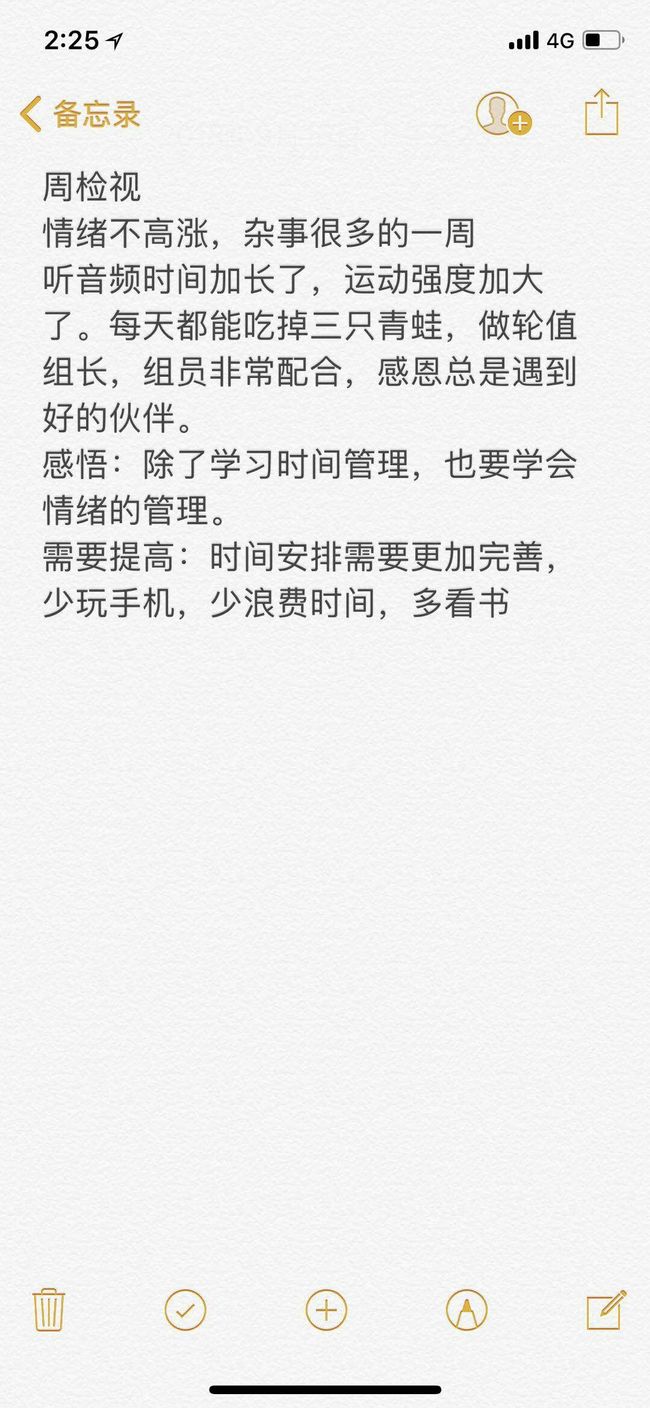Open the share sheet icon
This screenshot has width=650, height=1408.
tap(601, 112)
